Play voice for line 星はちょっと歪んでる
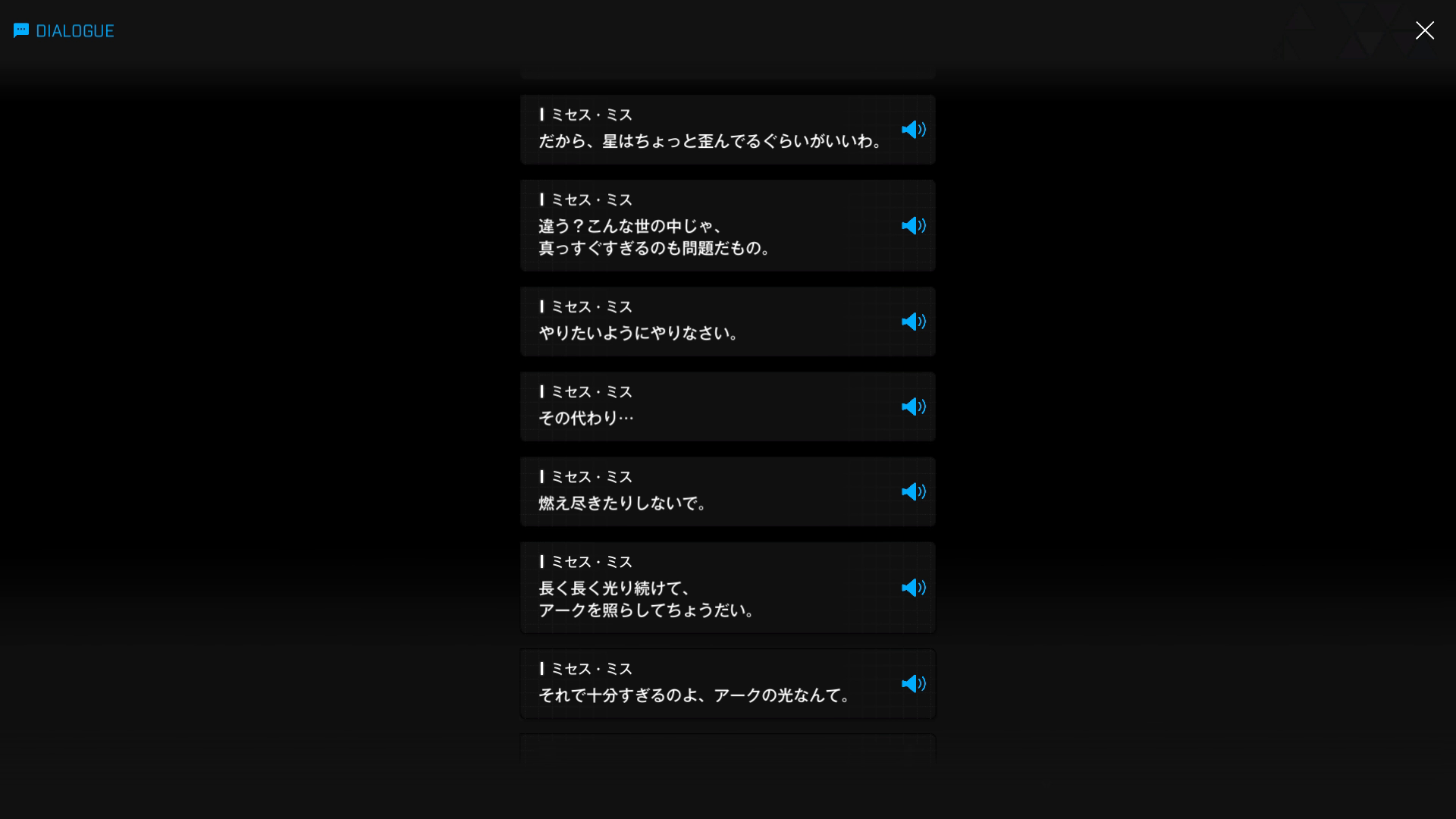The width and height of the screenshot is (1456, 819). [x=913, y=130]
